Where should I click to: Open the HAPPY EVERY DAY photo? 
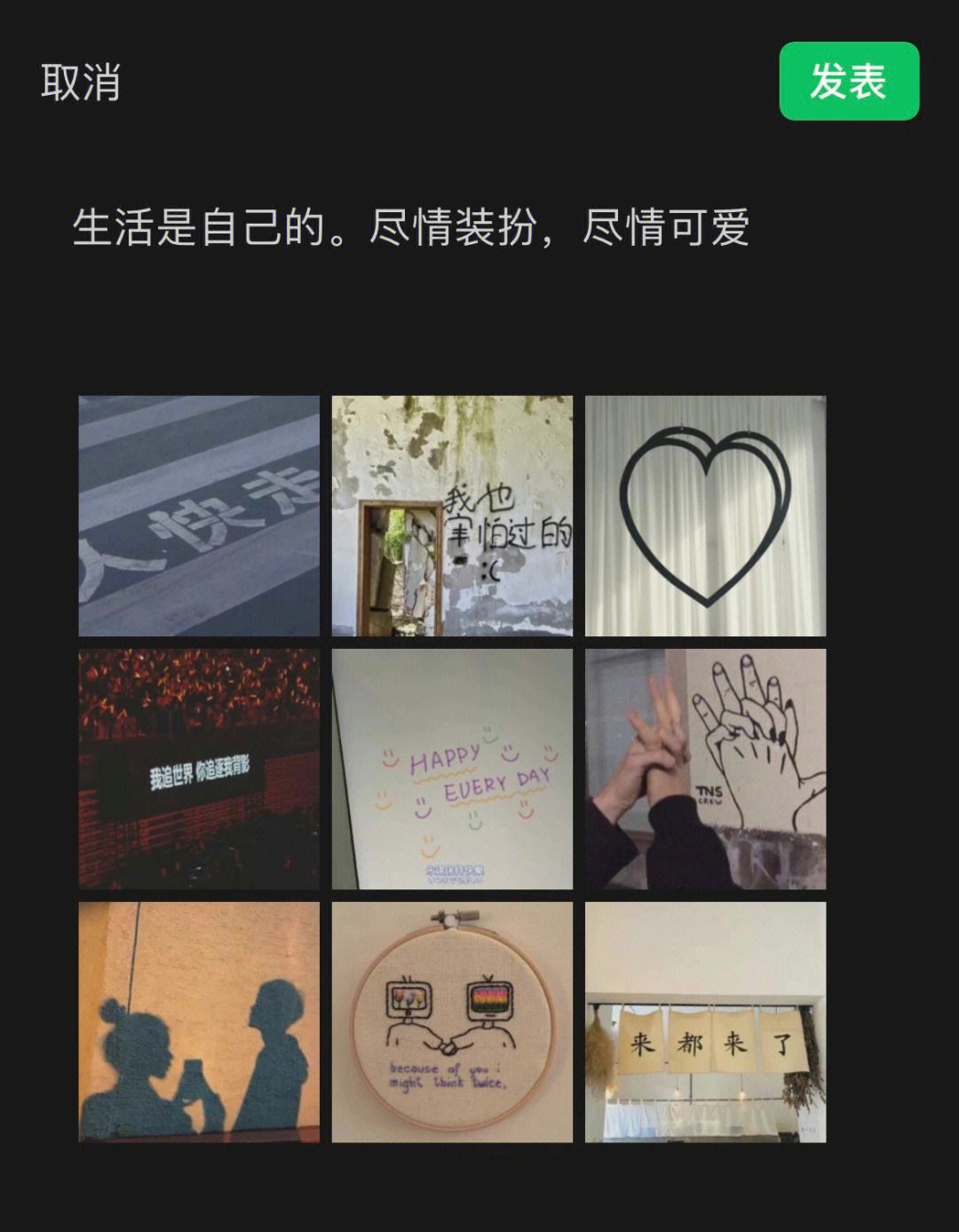click(x=452, y=769)
